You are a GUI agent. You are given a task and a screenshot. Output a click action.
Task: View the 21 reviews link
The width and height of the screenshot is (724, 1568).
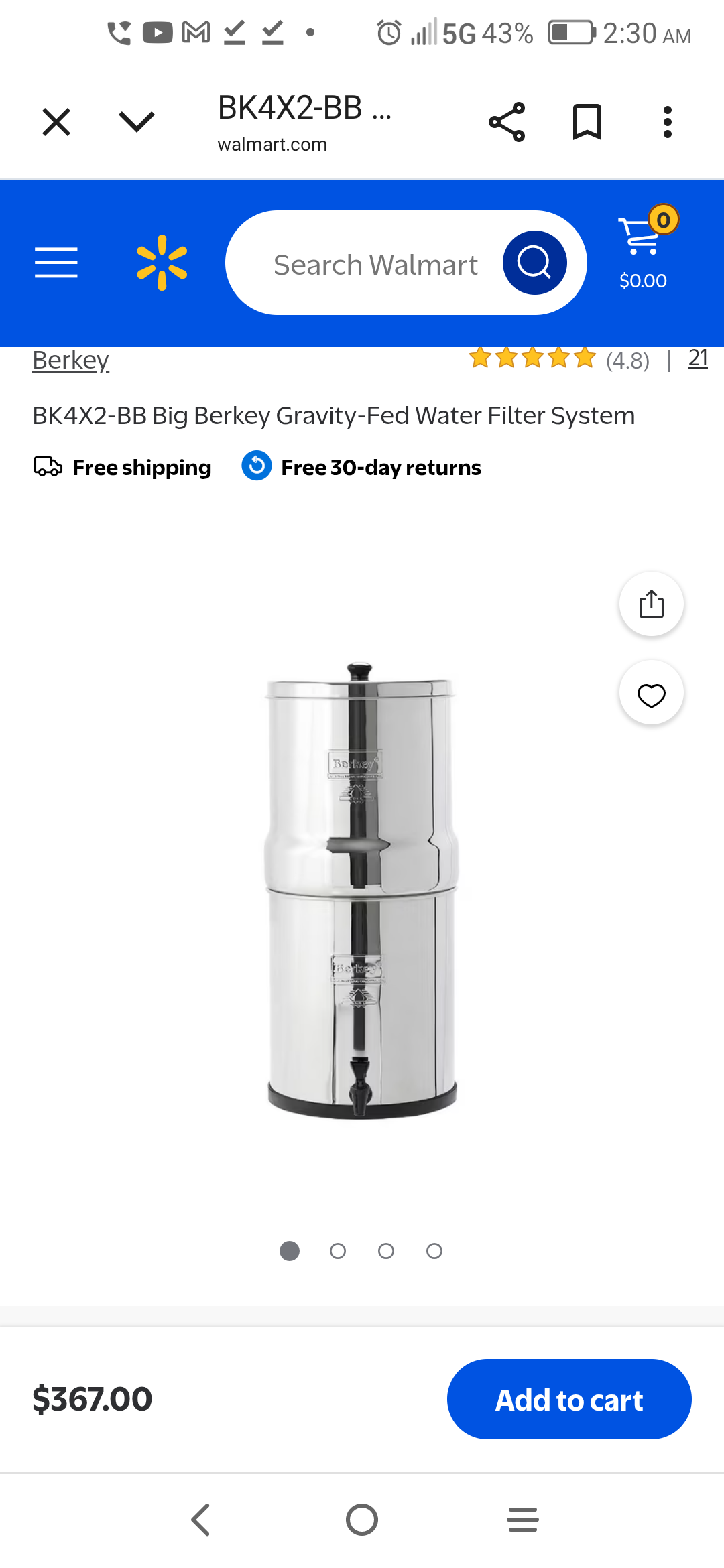(698, 358)
